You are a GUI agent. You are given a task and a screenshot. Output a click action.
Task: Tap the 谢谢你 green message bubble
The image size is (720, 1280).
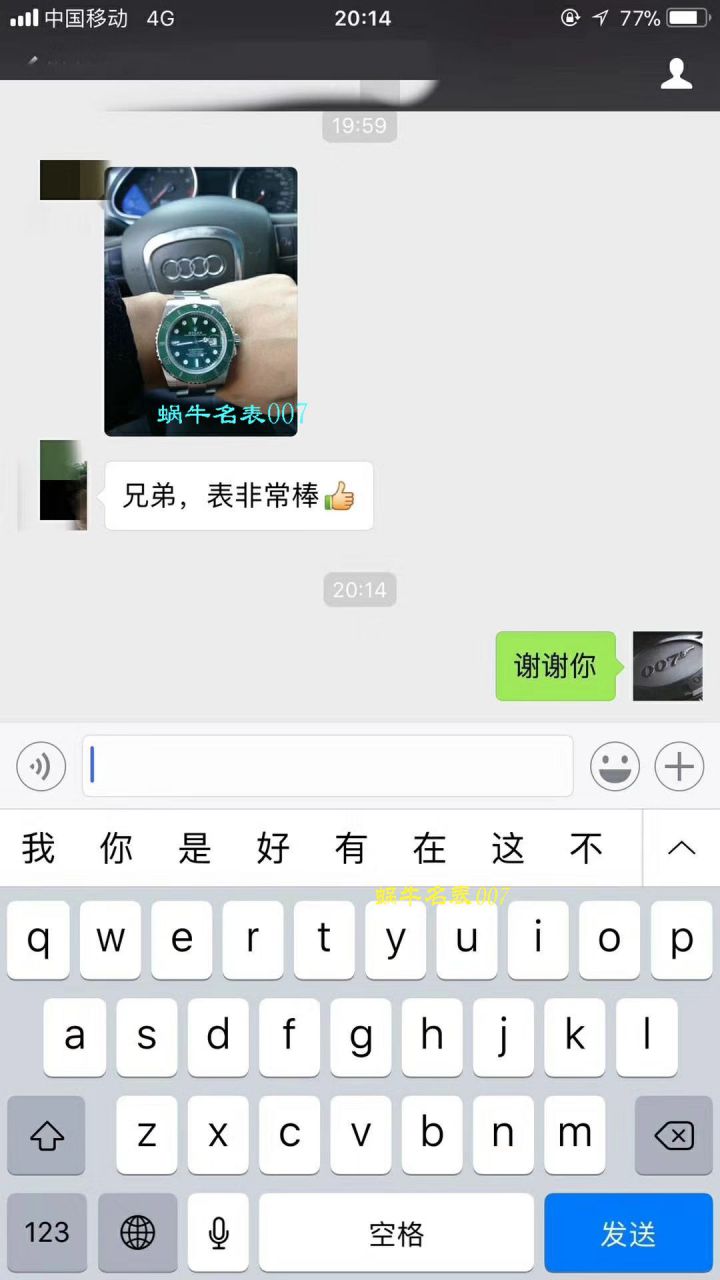555,666
